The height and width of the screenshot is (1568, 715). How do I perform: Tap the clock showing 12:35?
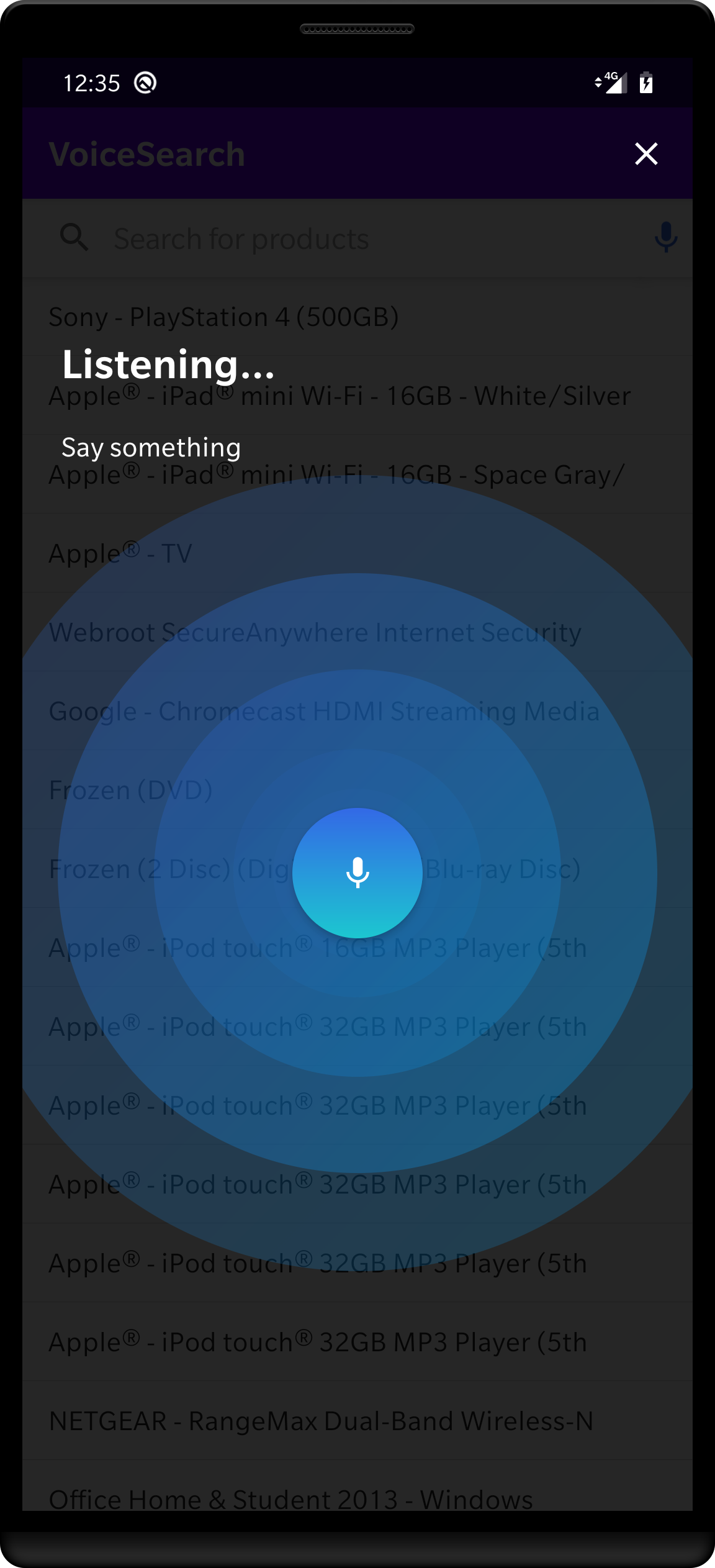(91, 81)
